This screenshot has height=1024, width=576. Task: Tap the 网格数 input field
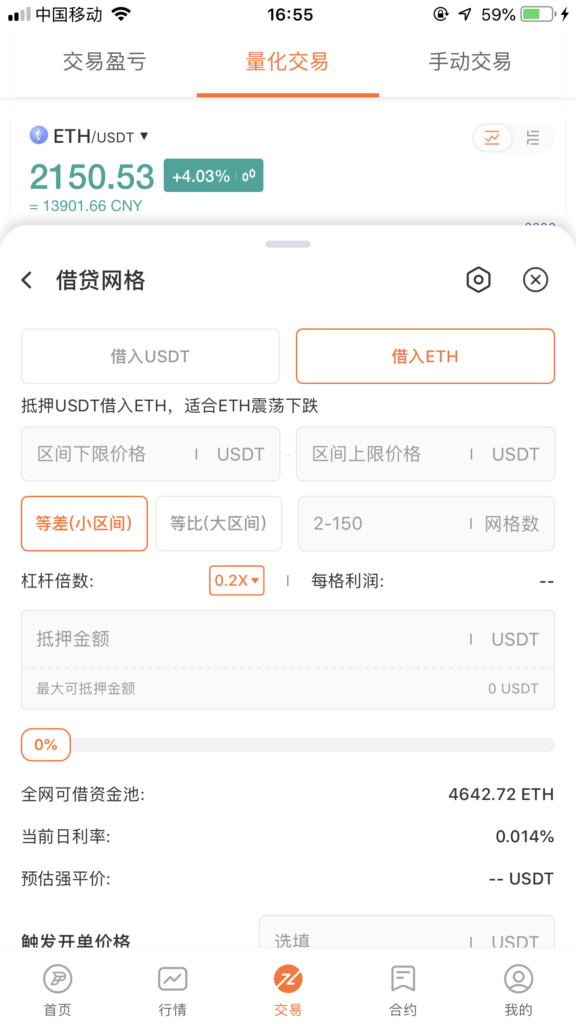pos(426,524)
